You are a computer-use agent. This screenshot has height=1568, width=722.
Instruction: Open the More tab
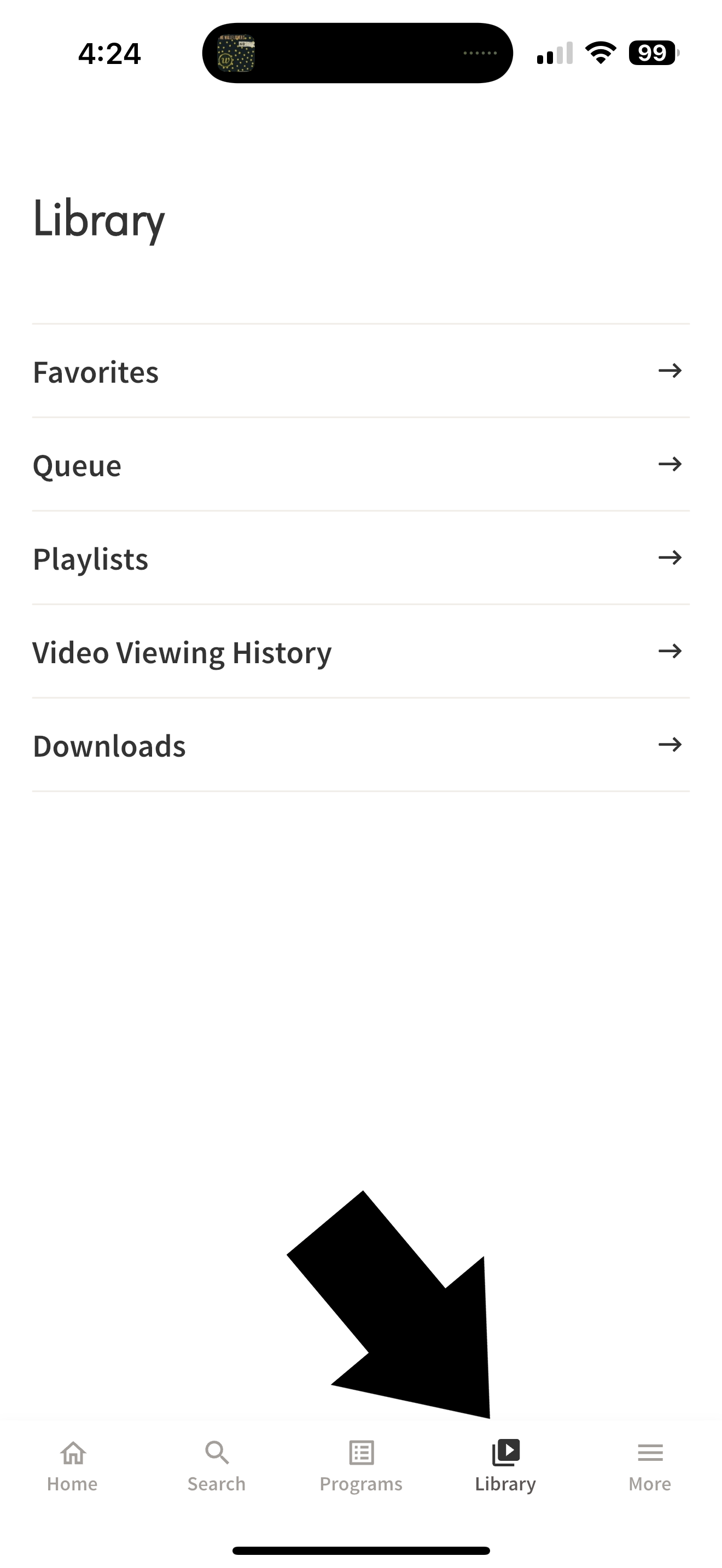click(x=650, y=1466)
